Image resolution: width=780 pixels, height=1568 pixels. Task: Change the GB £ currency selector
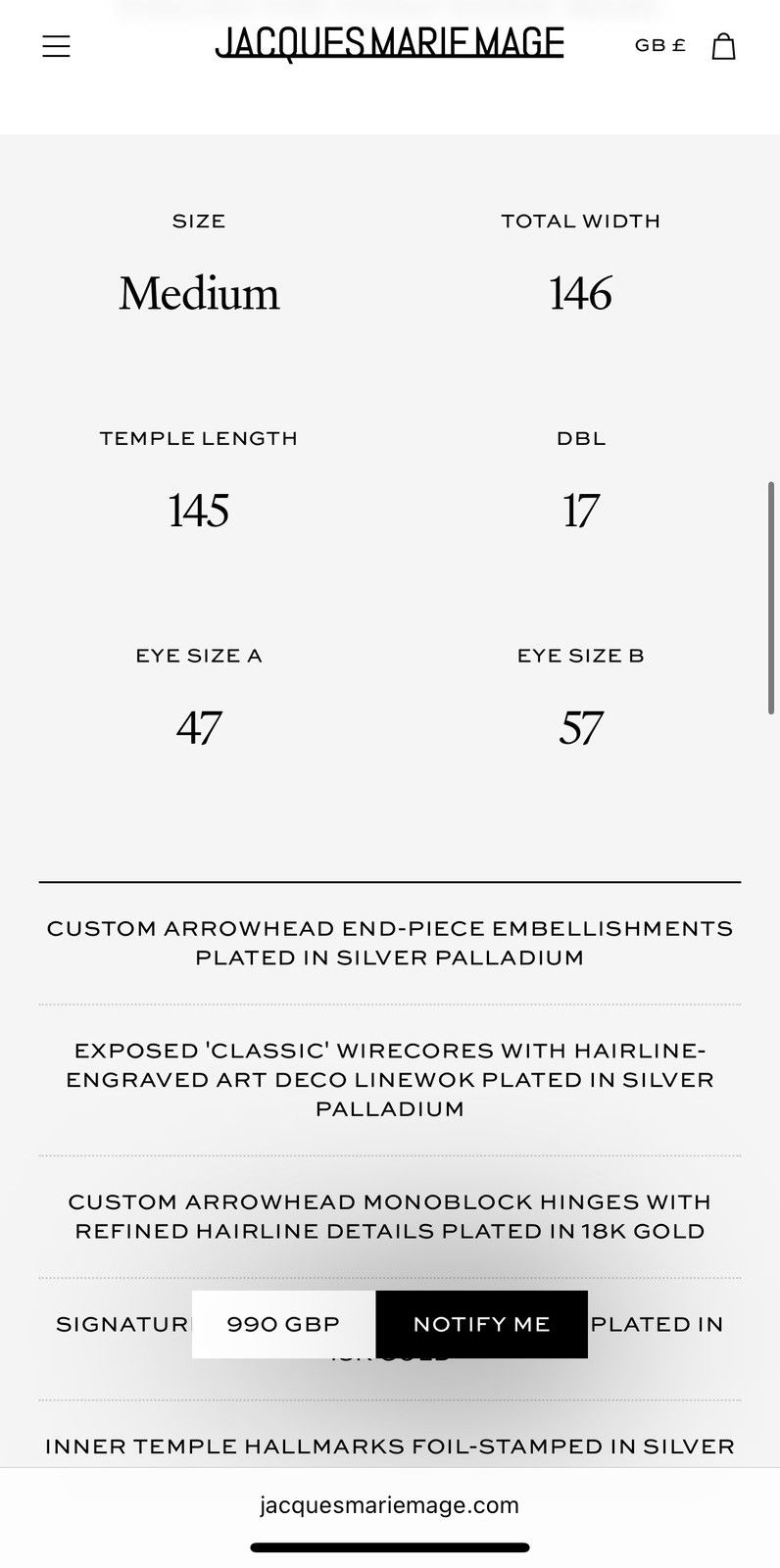[659, 45]
